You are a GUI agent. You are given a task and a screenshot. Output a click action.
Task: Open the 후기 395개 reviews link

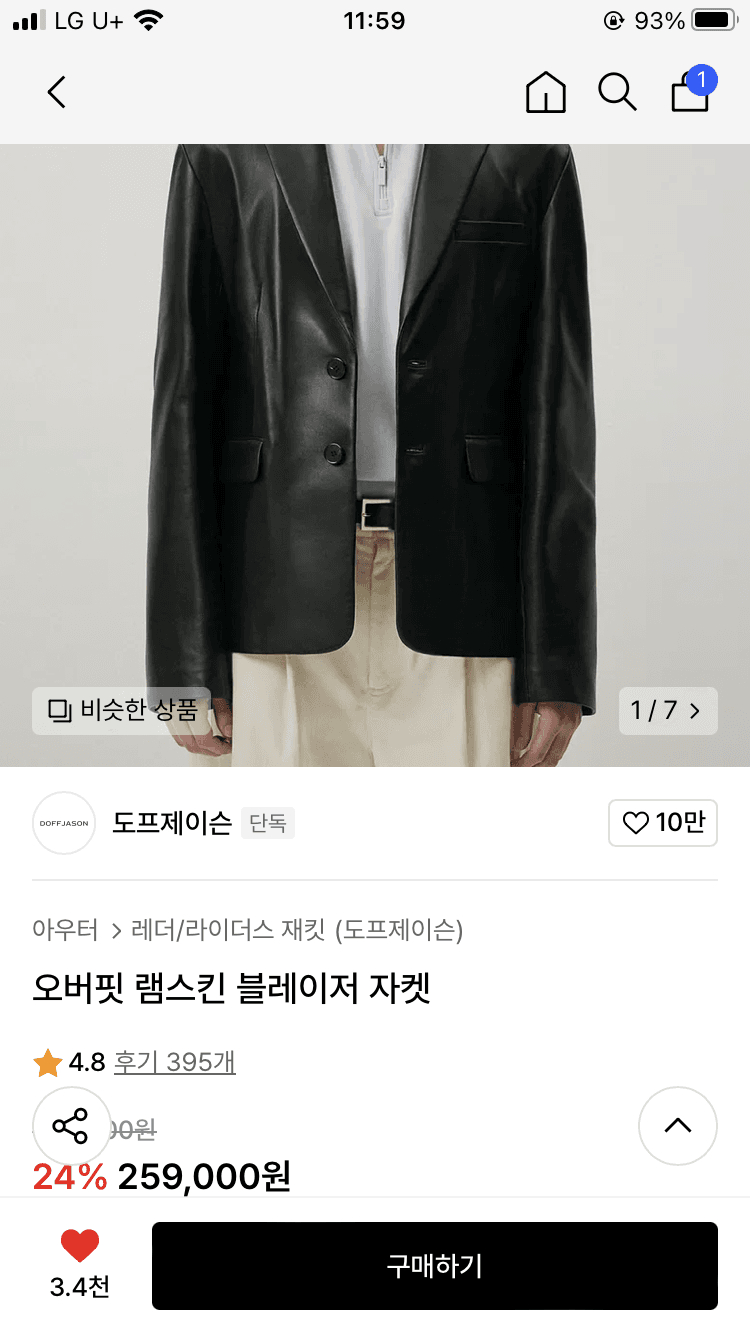coord(174,1061)
